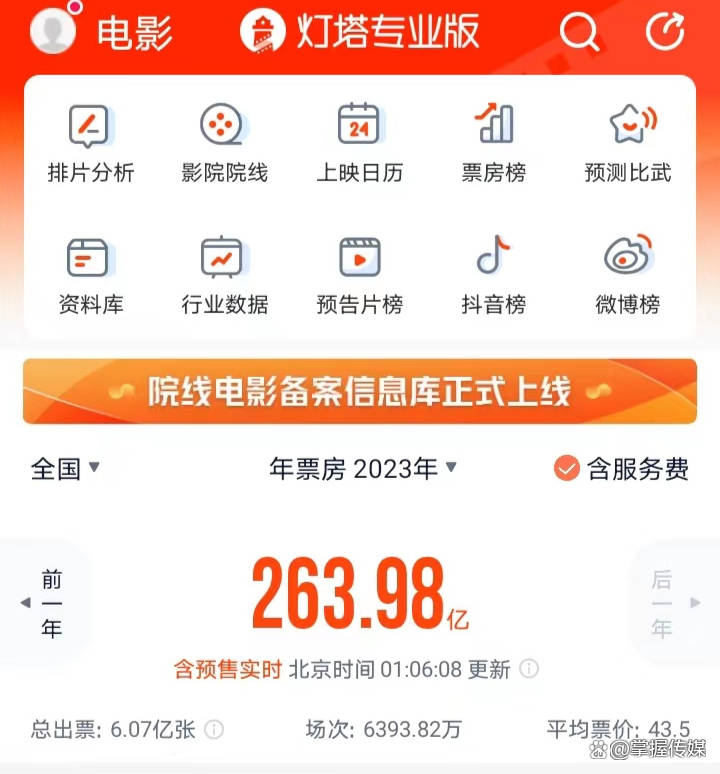Open 微博榜
Screen dimensions: 720x774
point(628,275)
